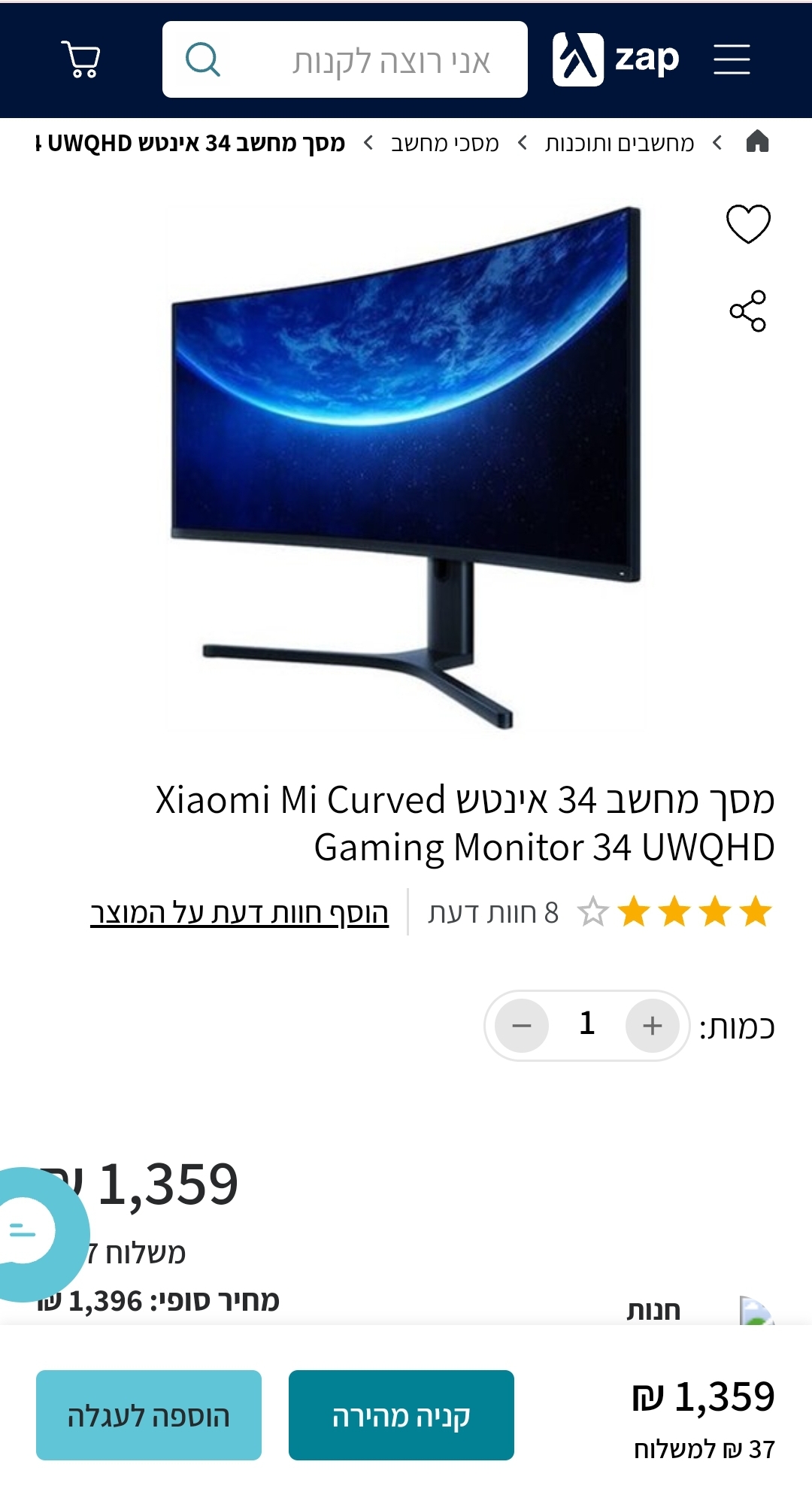Add the monitor to favorites
Screen dimensions: 812x1504
point(748,224)
